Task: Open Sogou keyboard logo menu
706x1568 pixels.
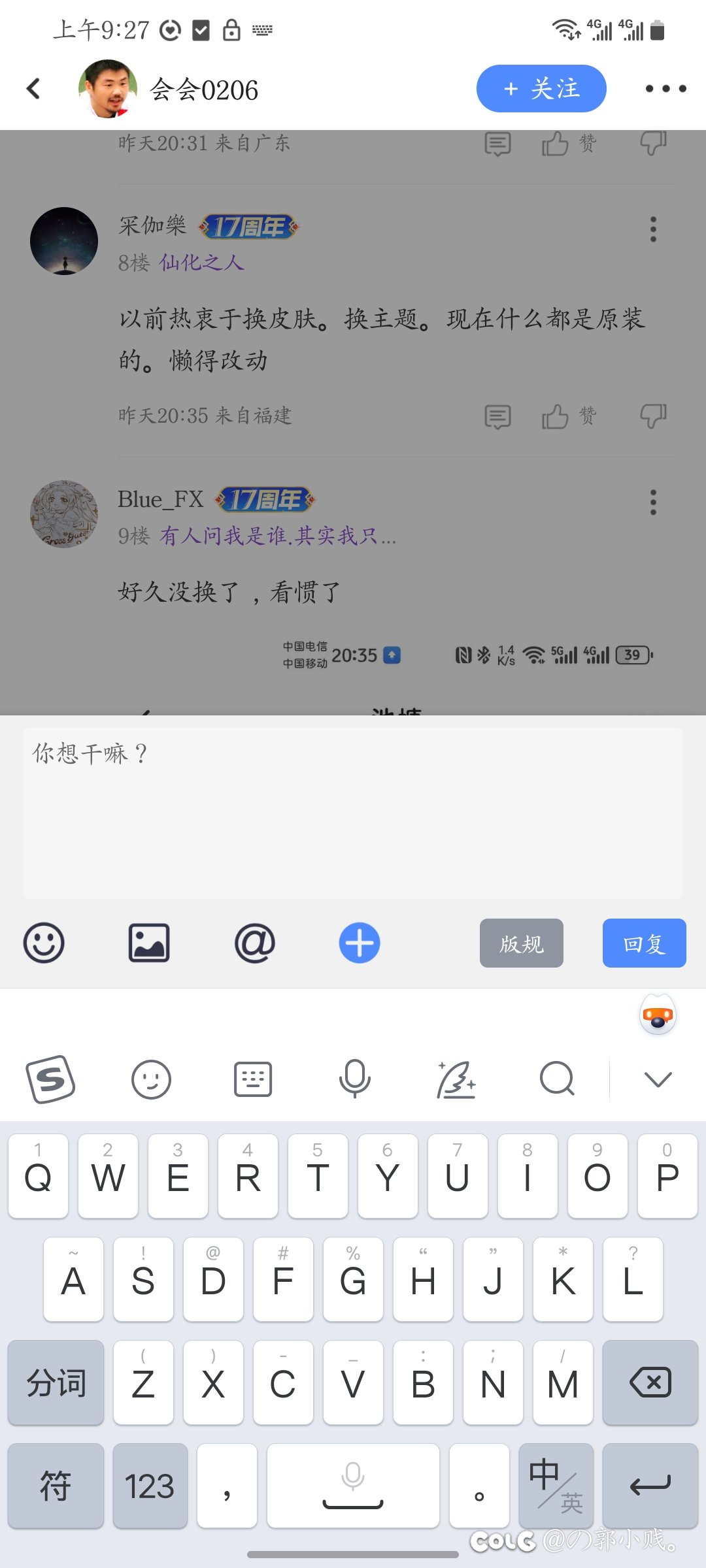Action: pyautogui.click(x=50, y=1079)
